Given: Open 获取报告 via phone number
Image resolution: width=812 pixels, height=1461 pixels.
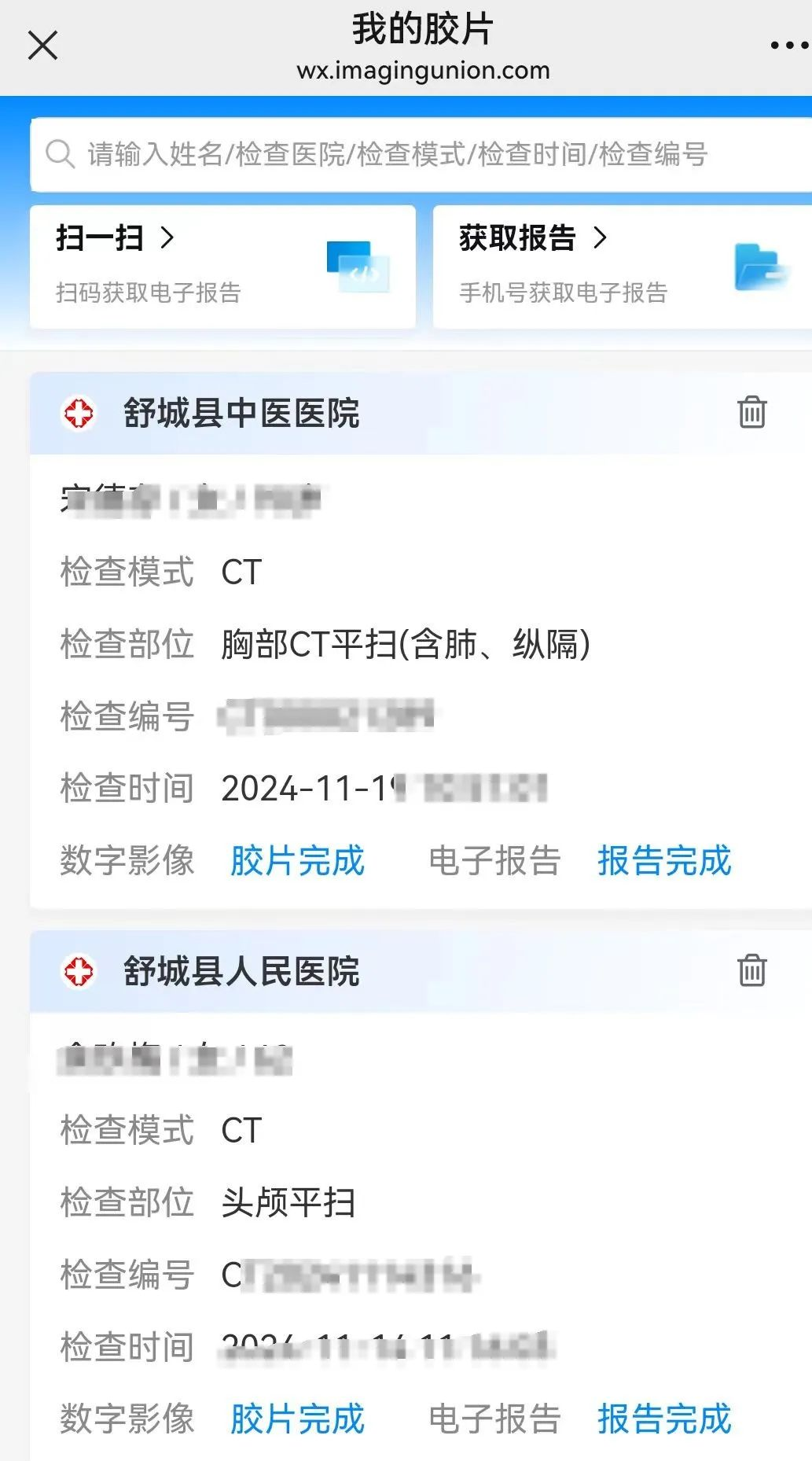Looking at the screenshot, I should 623,267.
